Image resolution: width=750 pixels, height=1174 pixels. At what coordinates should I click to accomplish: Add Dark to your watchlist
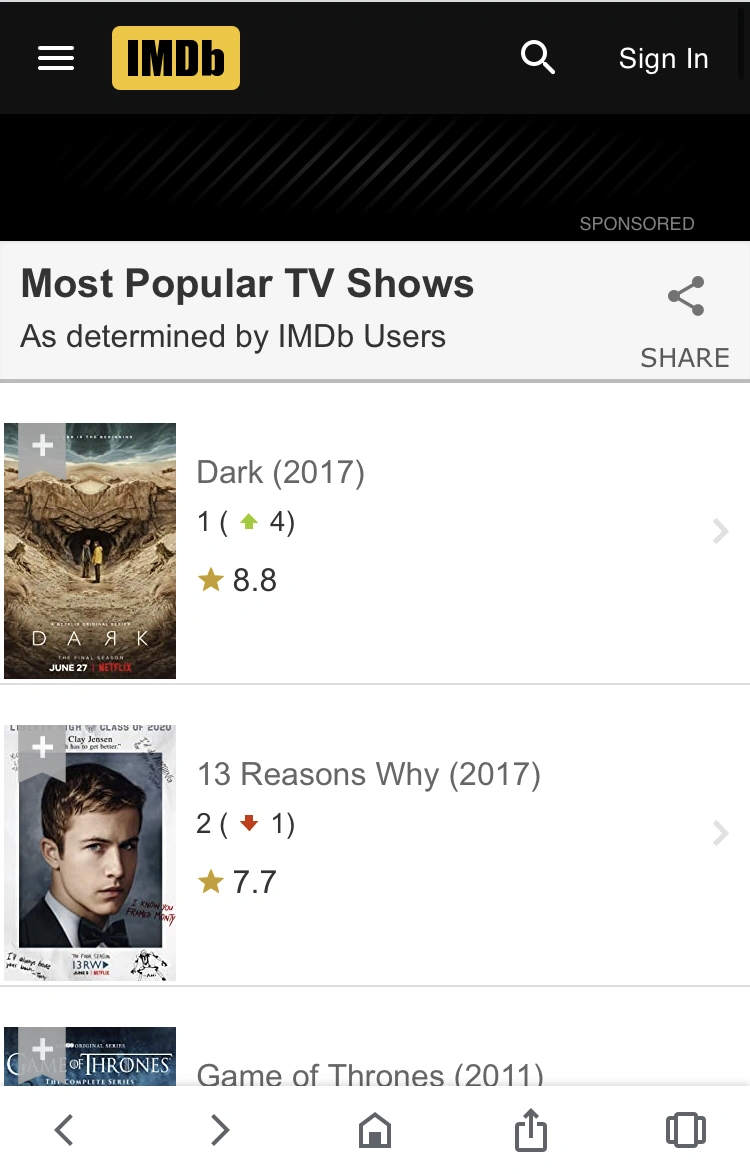pyautogui.click(x=42, y=446)
